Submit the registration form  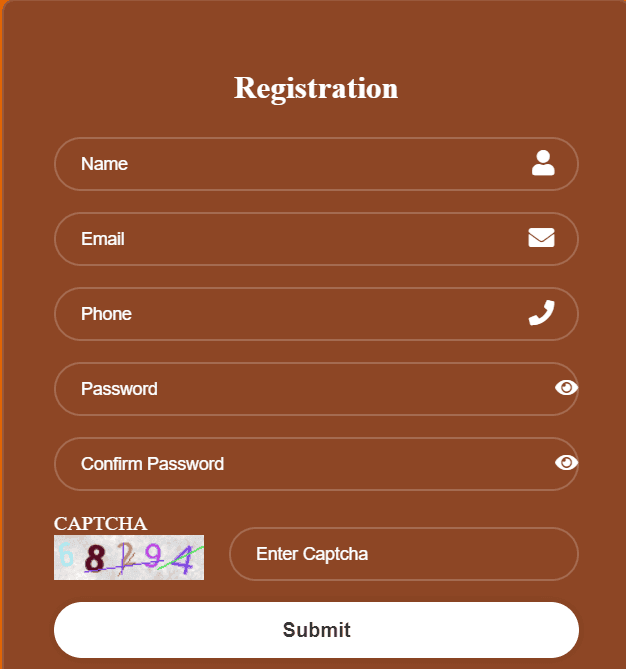click(316, 630)
